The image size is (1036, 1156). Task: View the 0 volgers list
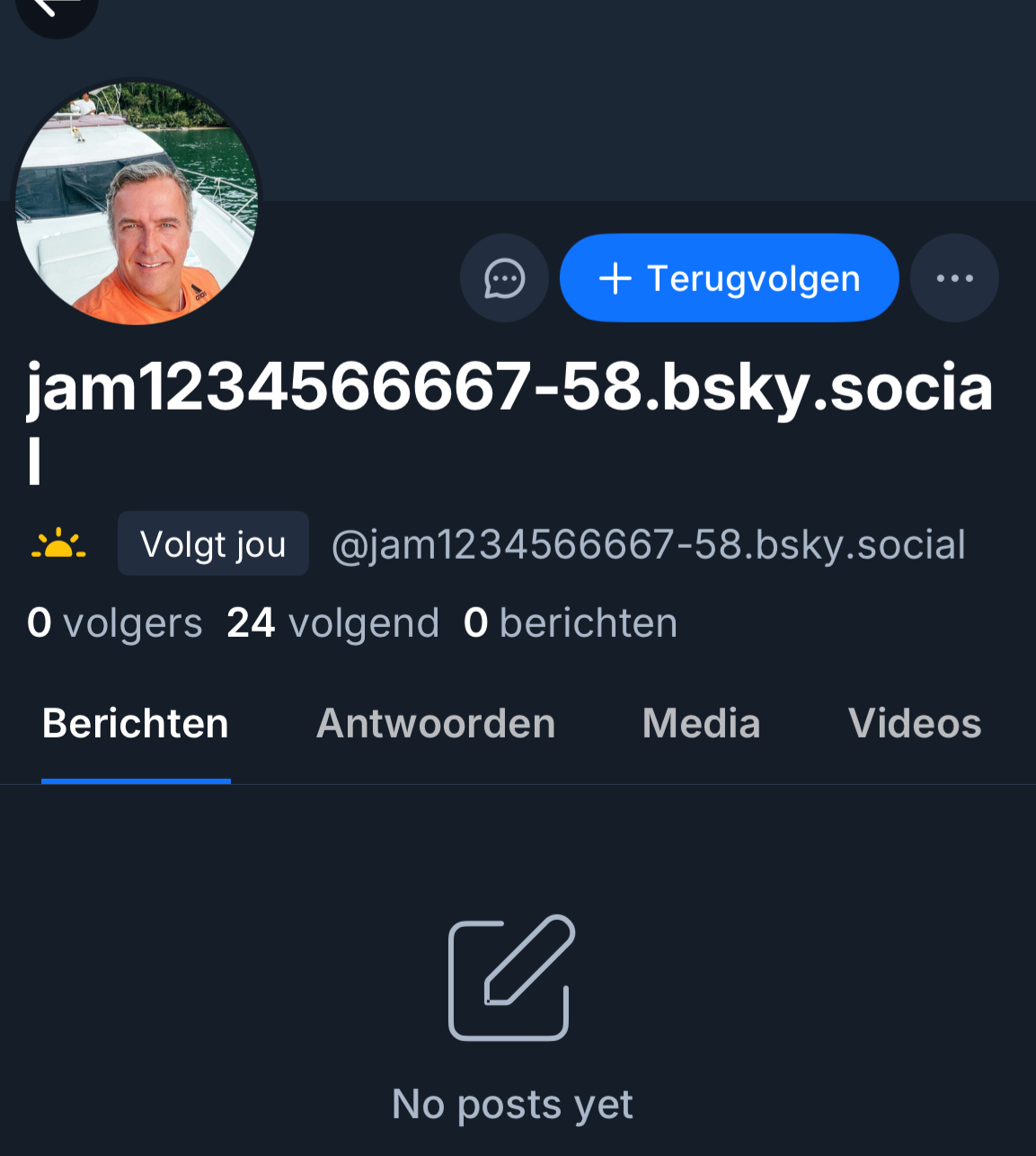(115, 622)
